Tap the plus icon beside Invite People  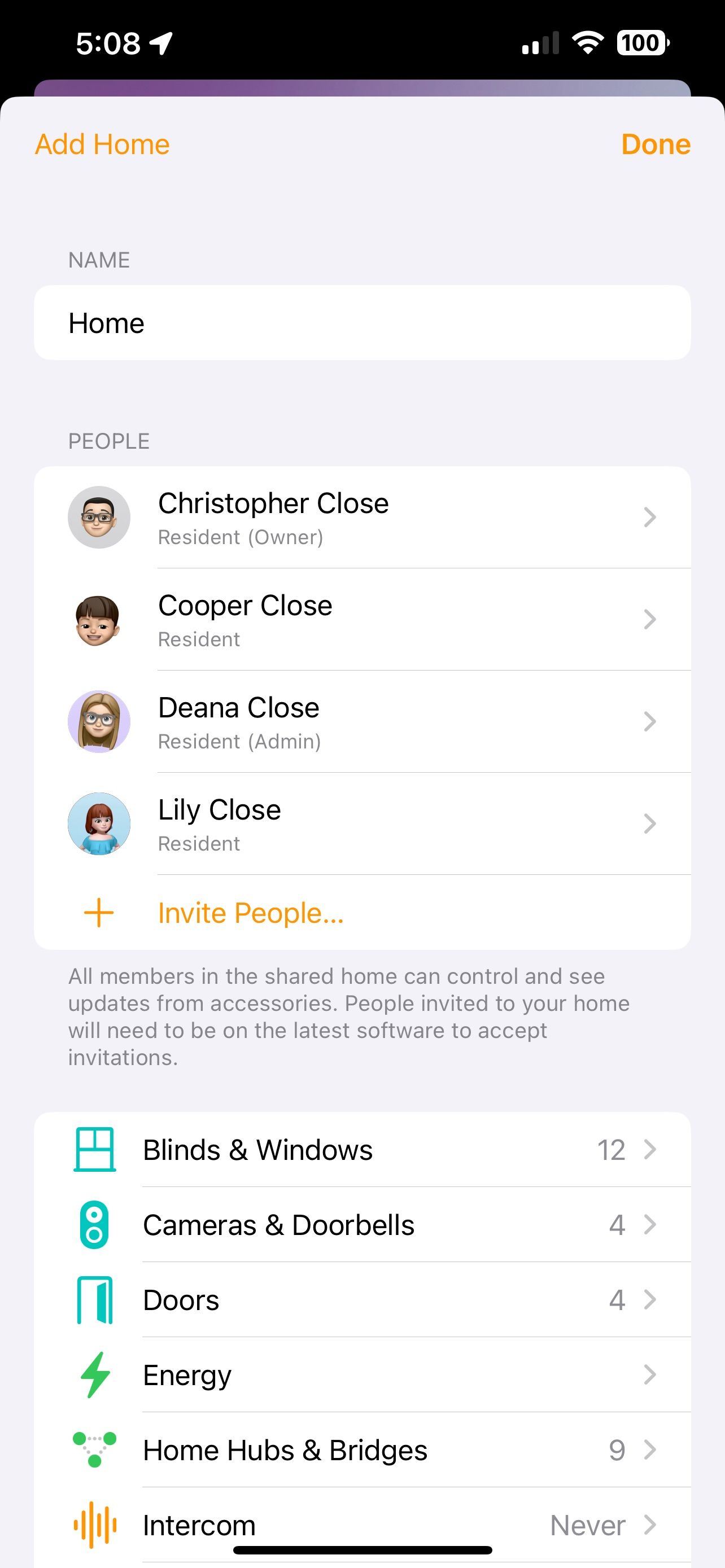point(99,913)
